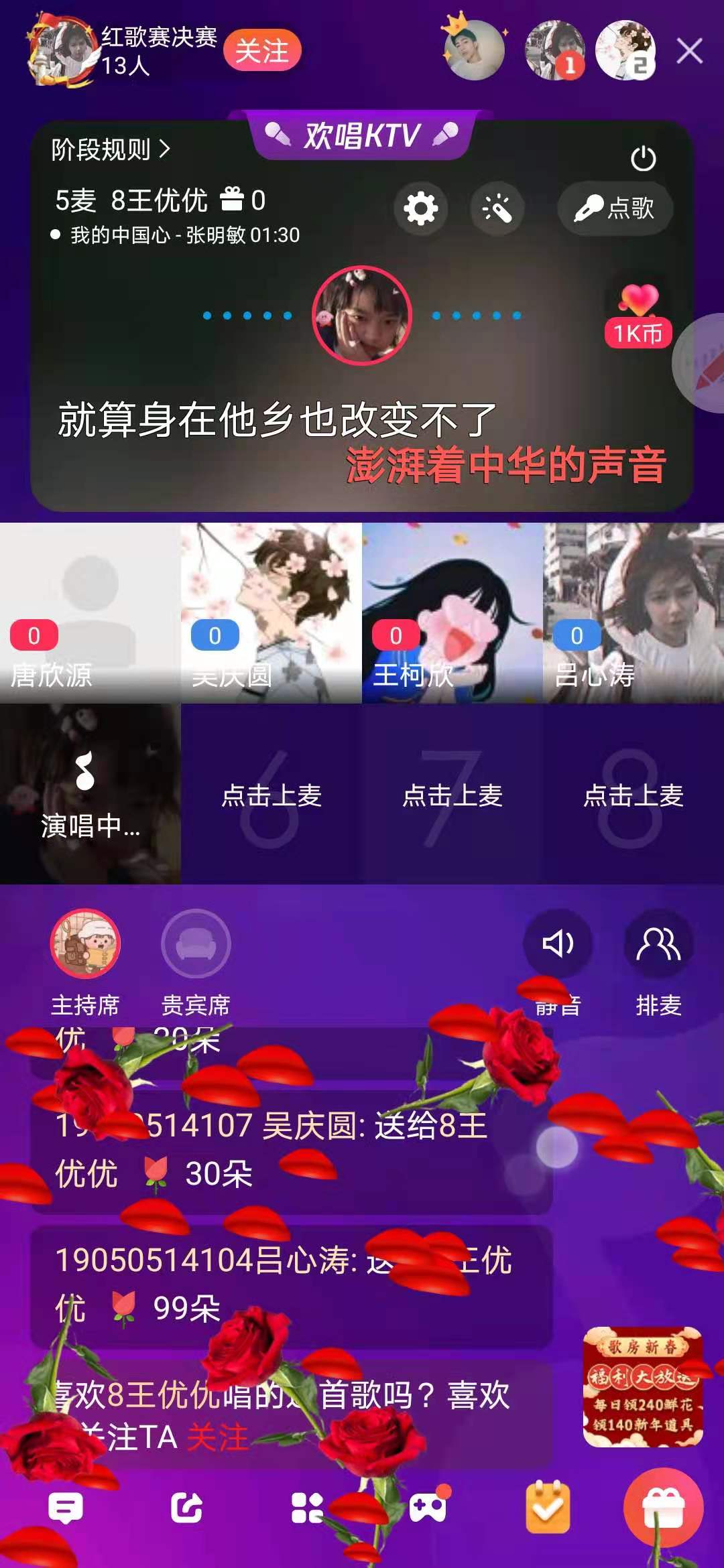Take the 贵宾席 VIP seat

196,943
